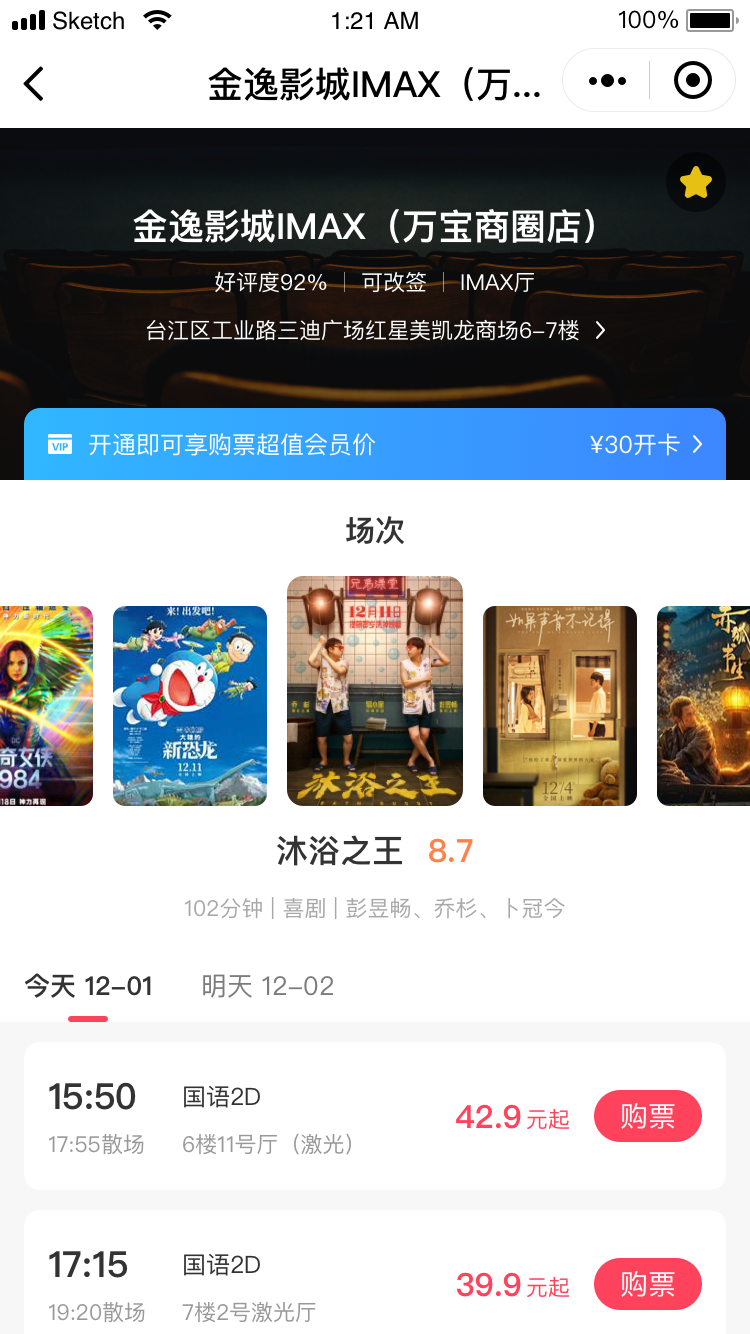Open the cinema address 台江区工业路 location

pyautogui.click(x=375, y=331)
